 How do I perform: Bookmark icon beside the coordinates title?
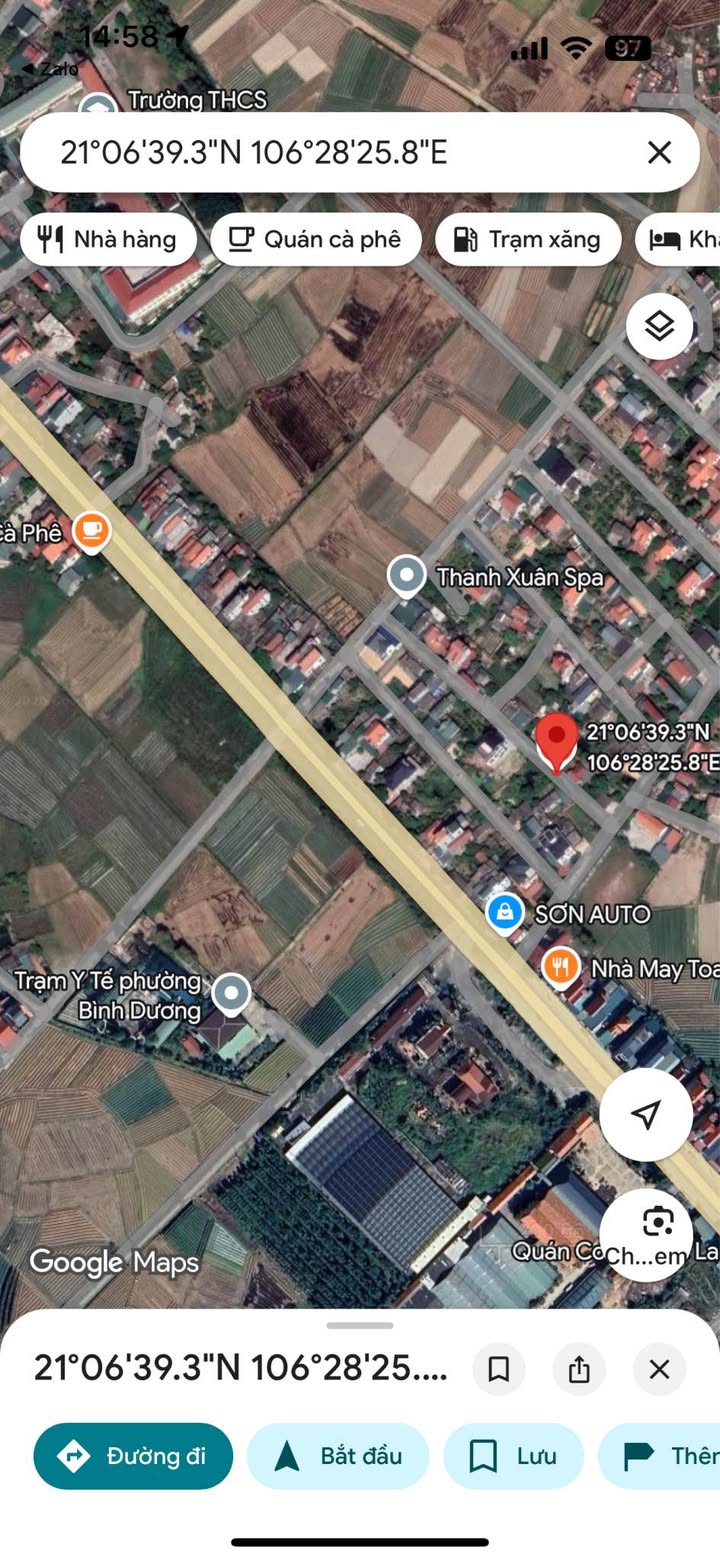coord(499,1369)
